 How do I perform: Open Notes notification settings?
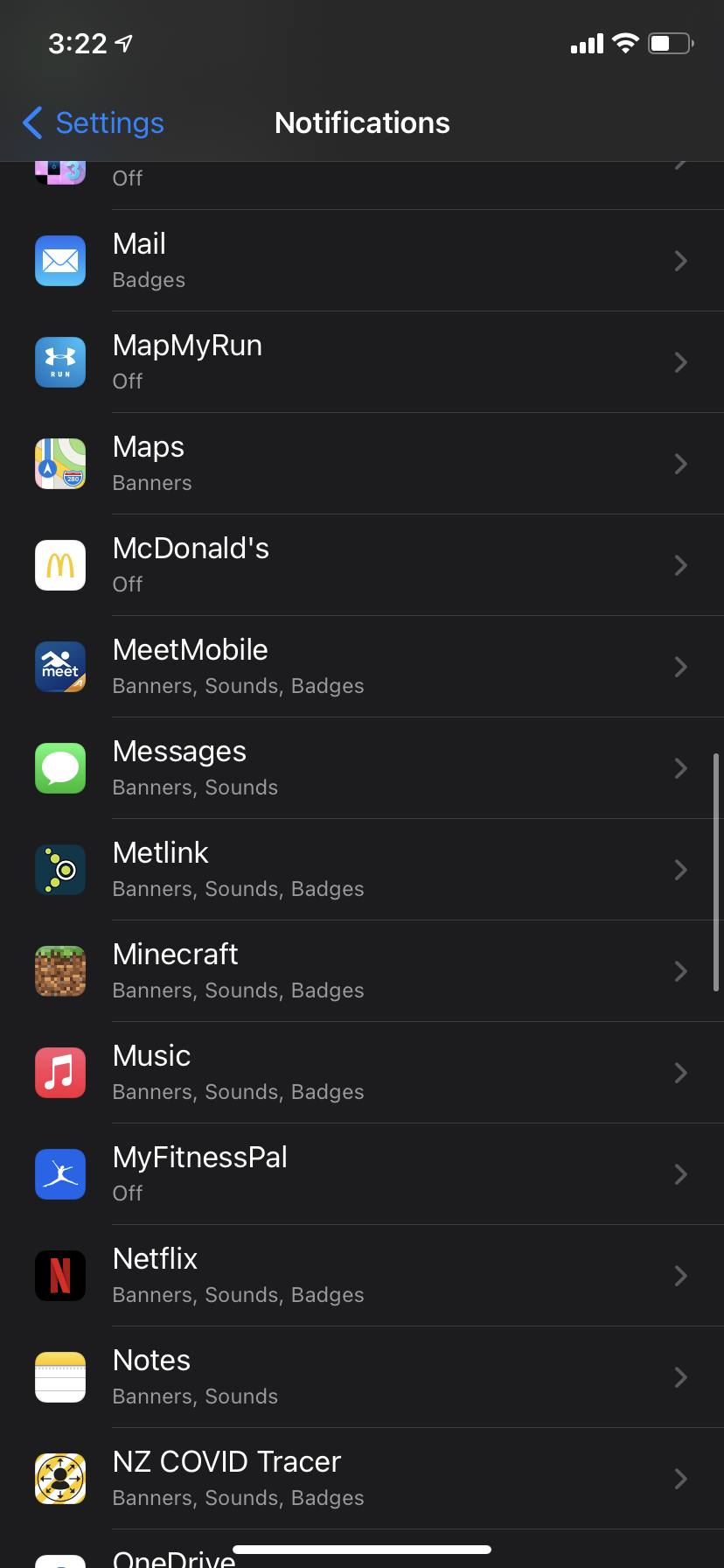(x=362, y=1377)
